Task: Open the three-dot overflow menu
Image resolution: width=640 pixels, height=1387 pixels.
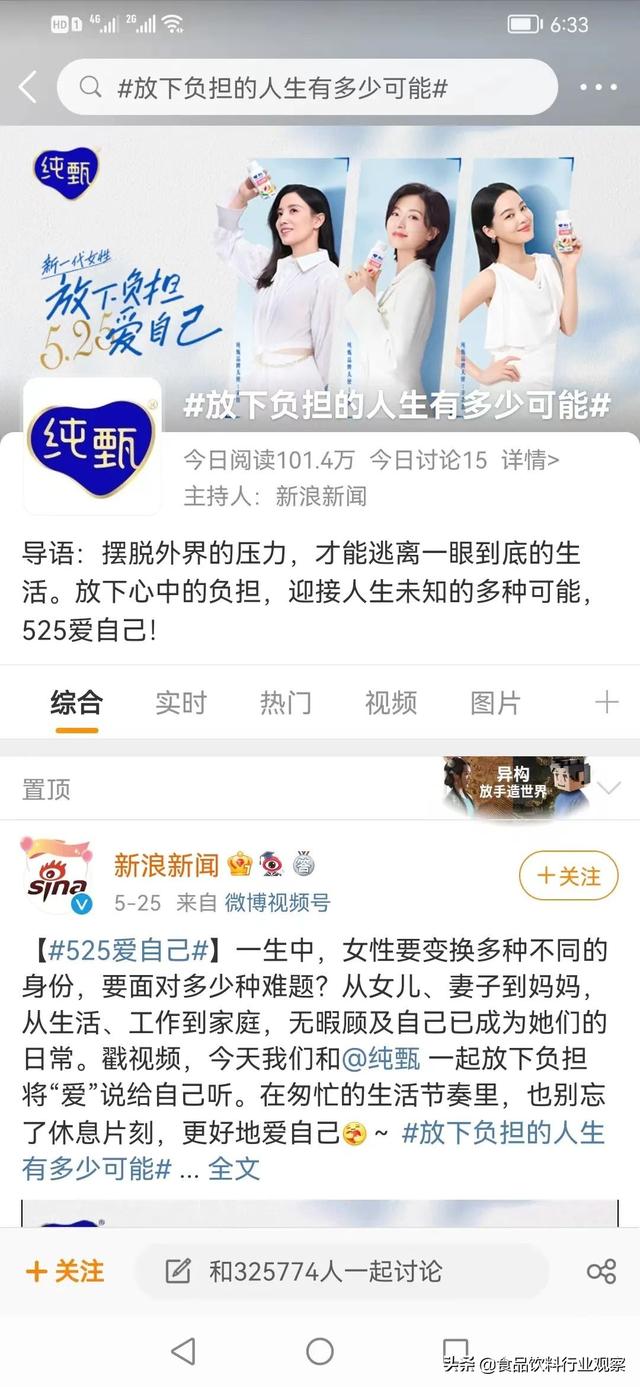Action: (x=598, y=88)
